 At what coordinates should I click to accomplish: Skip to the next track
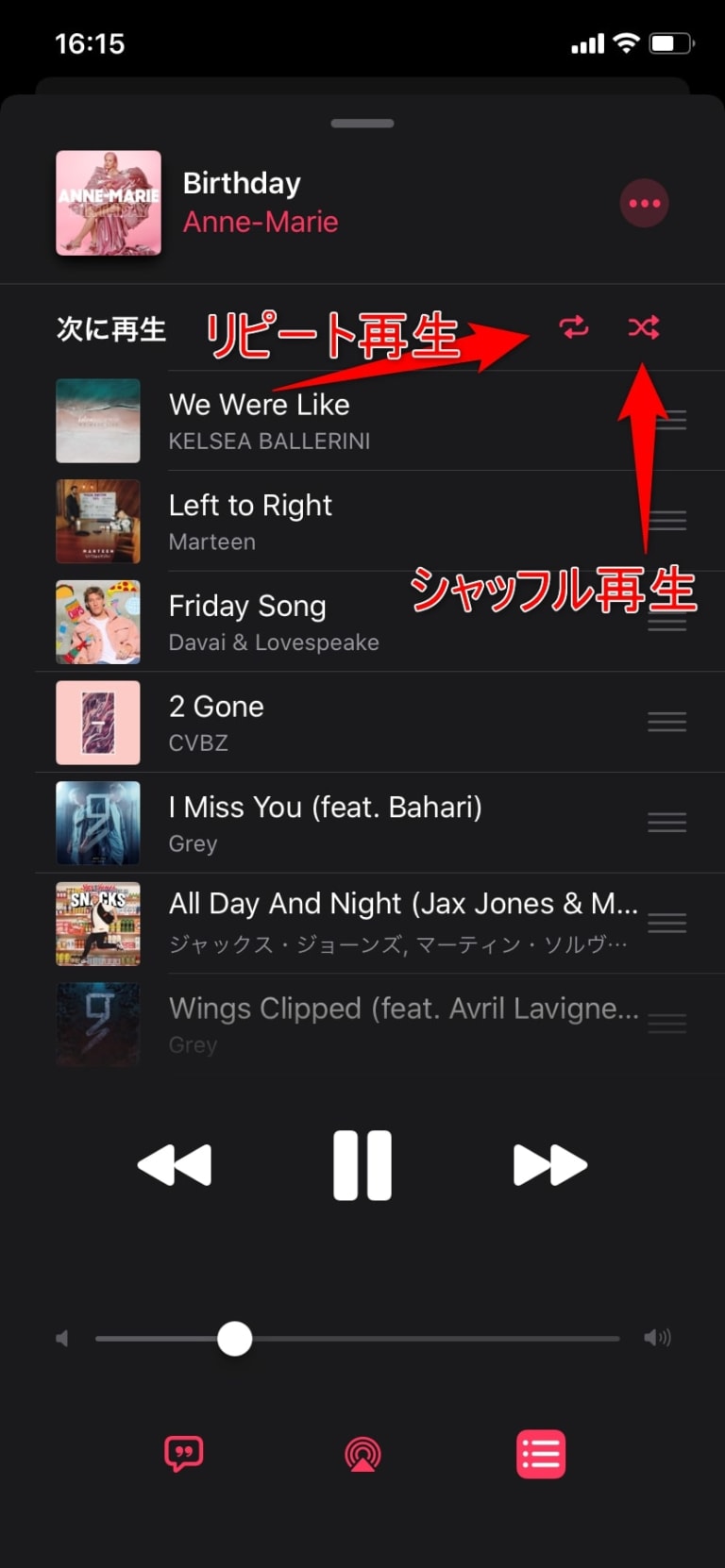pos(550,1163)
